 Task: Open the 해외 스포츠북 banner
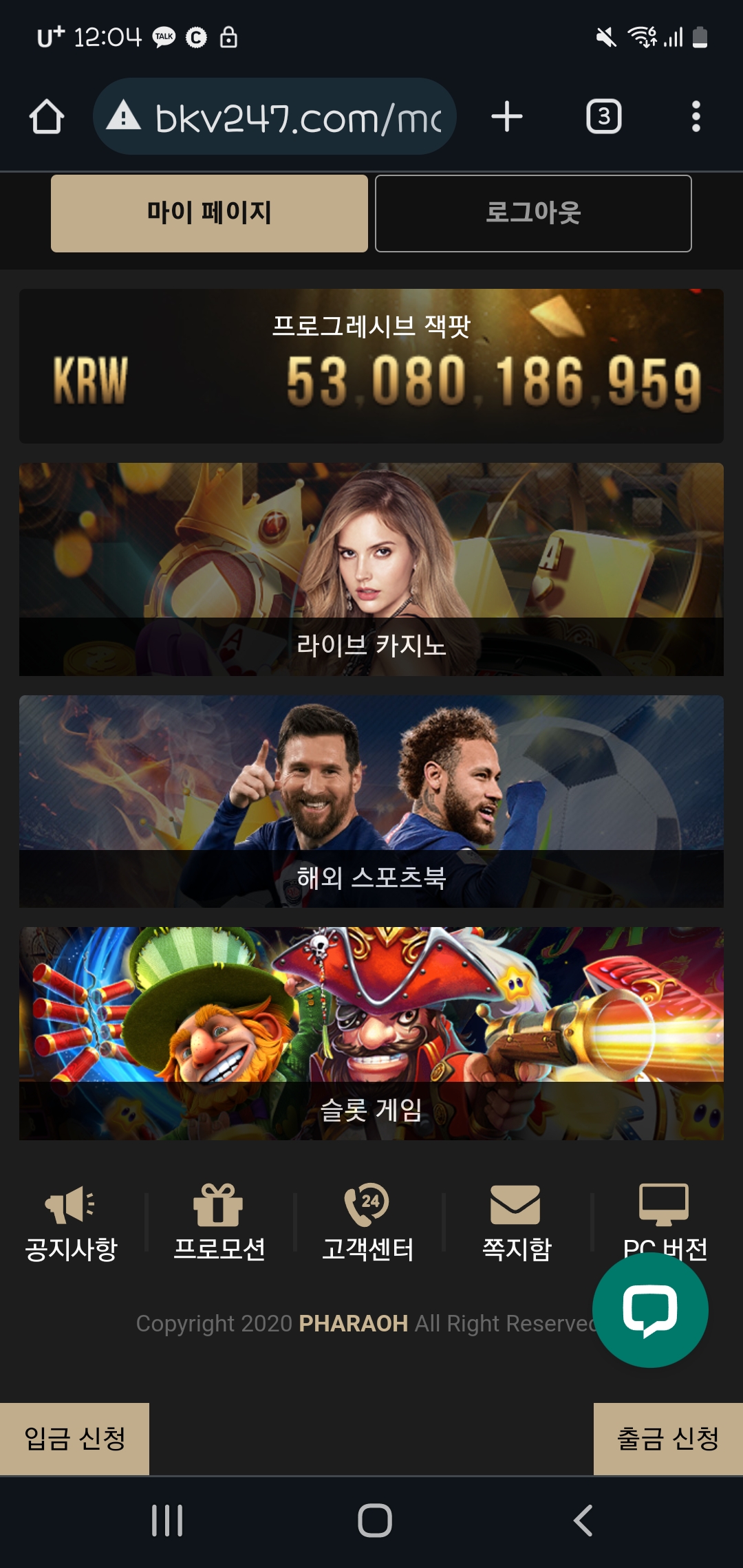tap(371, 801)
